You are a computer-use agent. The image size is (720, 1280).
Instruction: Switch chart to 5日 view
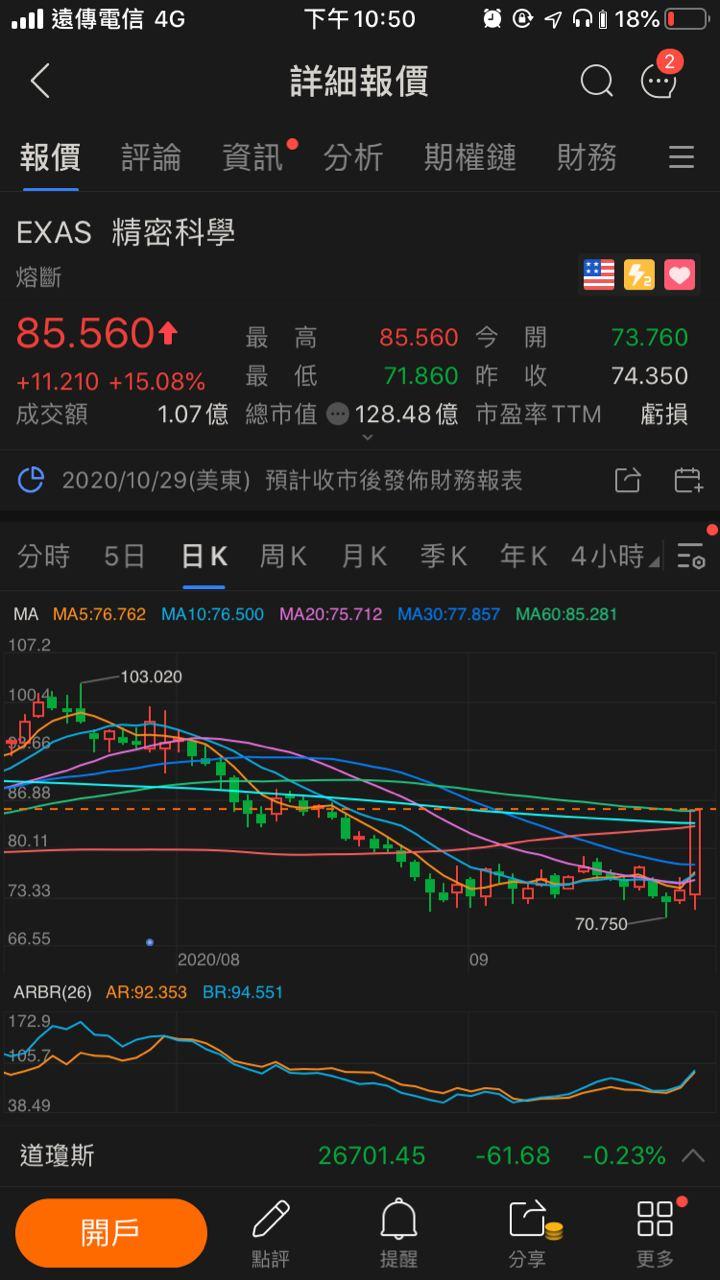[x=125, y=556]
